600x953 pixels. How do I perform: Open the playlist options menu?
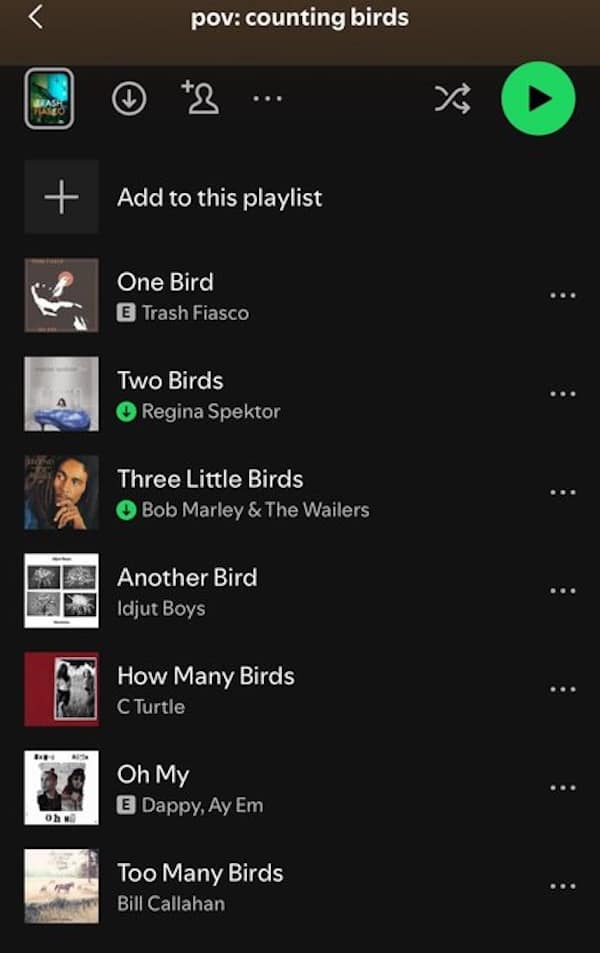click(267, 98)
